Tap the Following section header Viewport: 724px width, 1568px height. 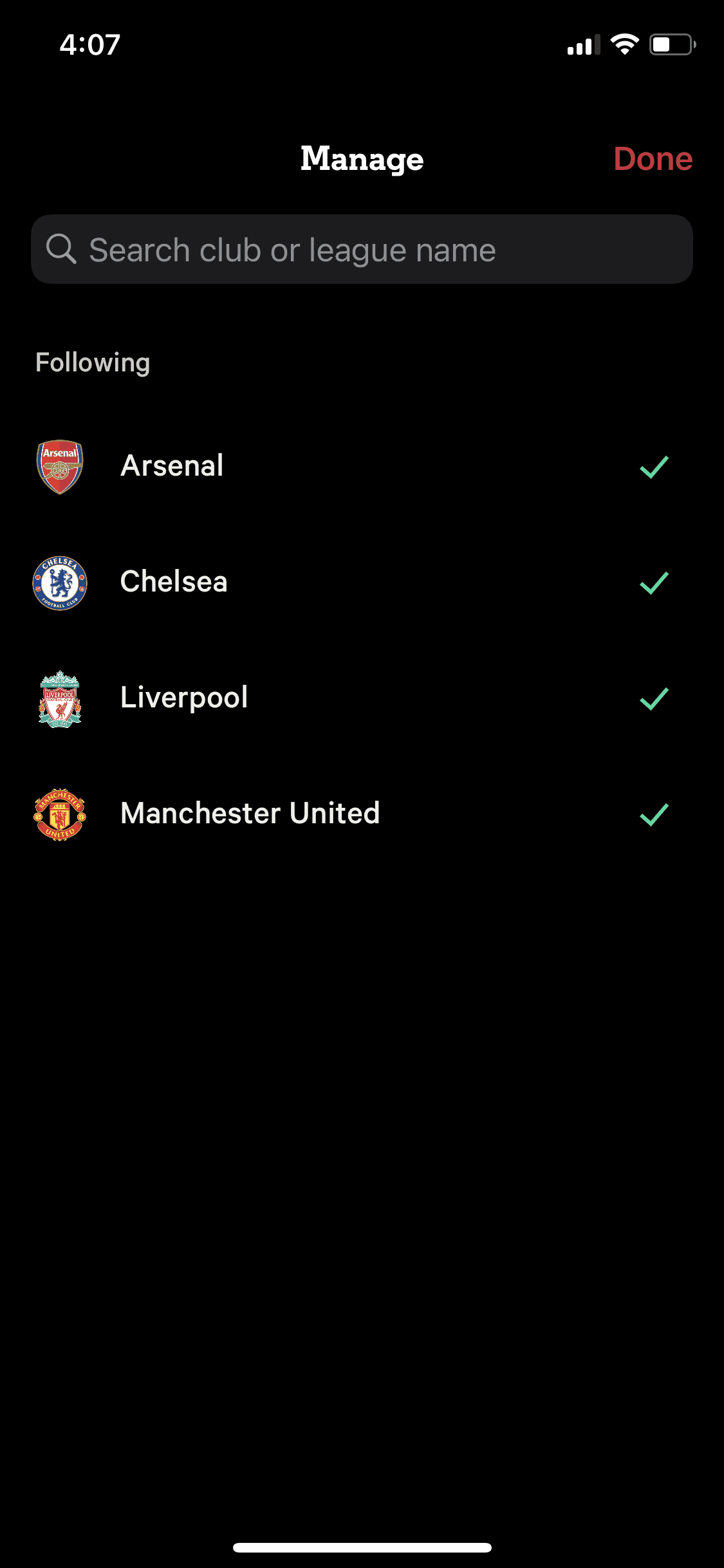pyautogui.click(x=92, y=362)
